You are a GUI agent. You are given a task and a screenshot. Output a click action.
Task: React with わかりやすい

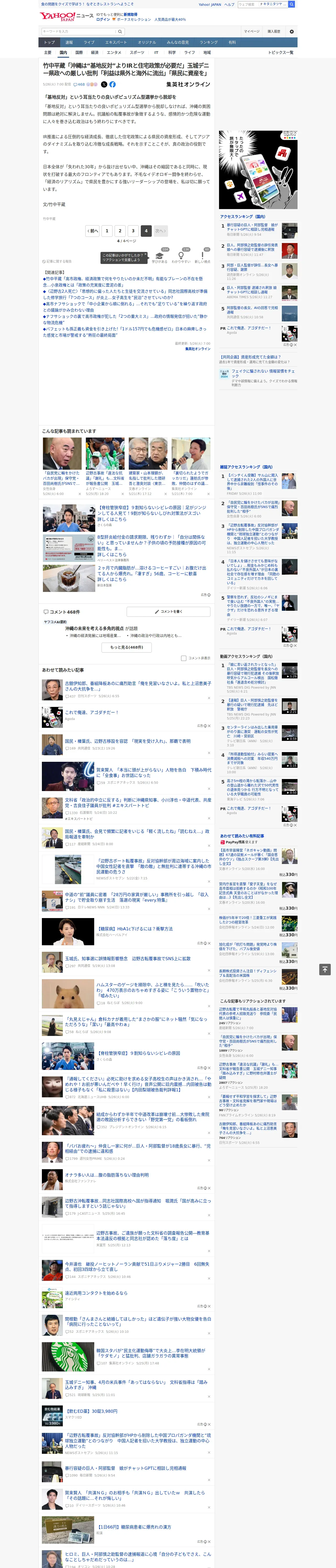[x=181, y=256]
